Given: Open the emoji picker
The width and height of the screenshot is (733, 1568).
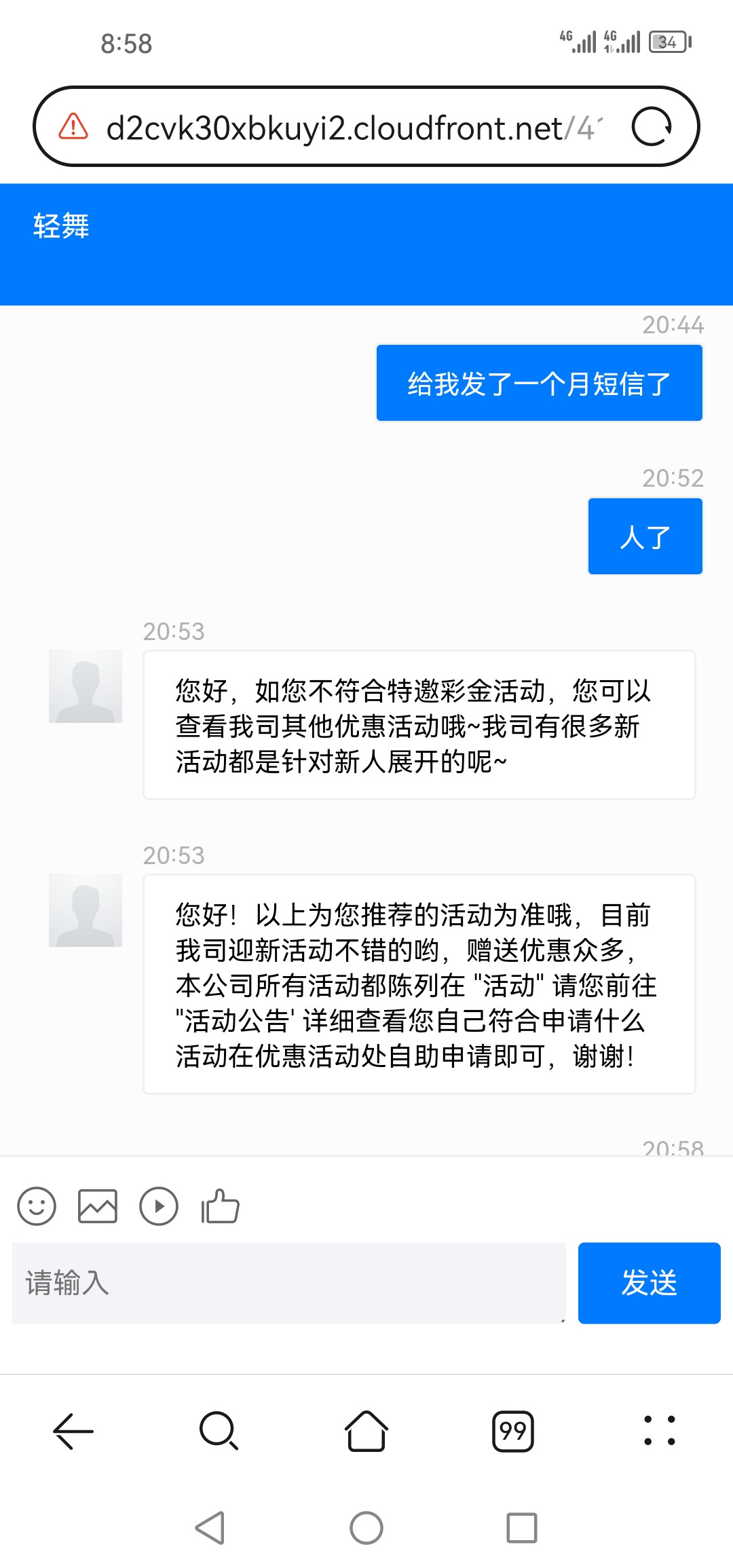Looking at the screenshot, I should click(x=37, y=1206).
